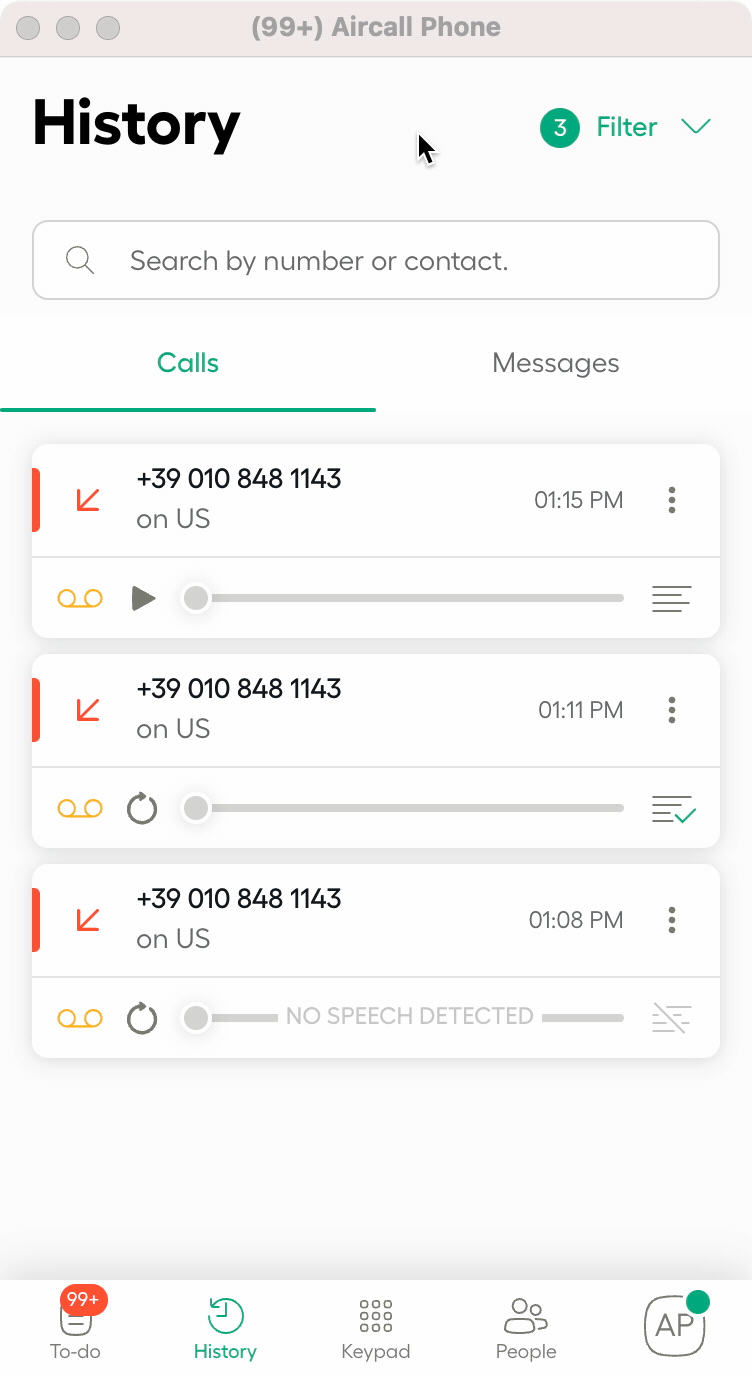752x1376 pixels.
Task: Switch to the Messages tab
Action: coord(555,363)
